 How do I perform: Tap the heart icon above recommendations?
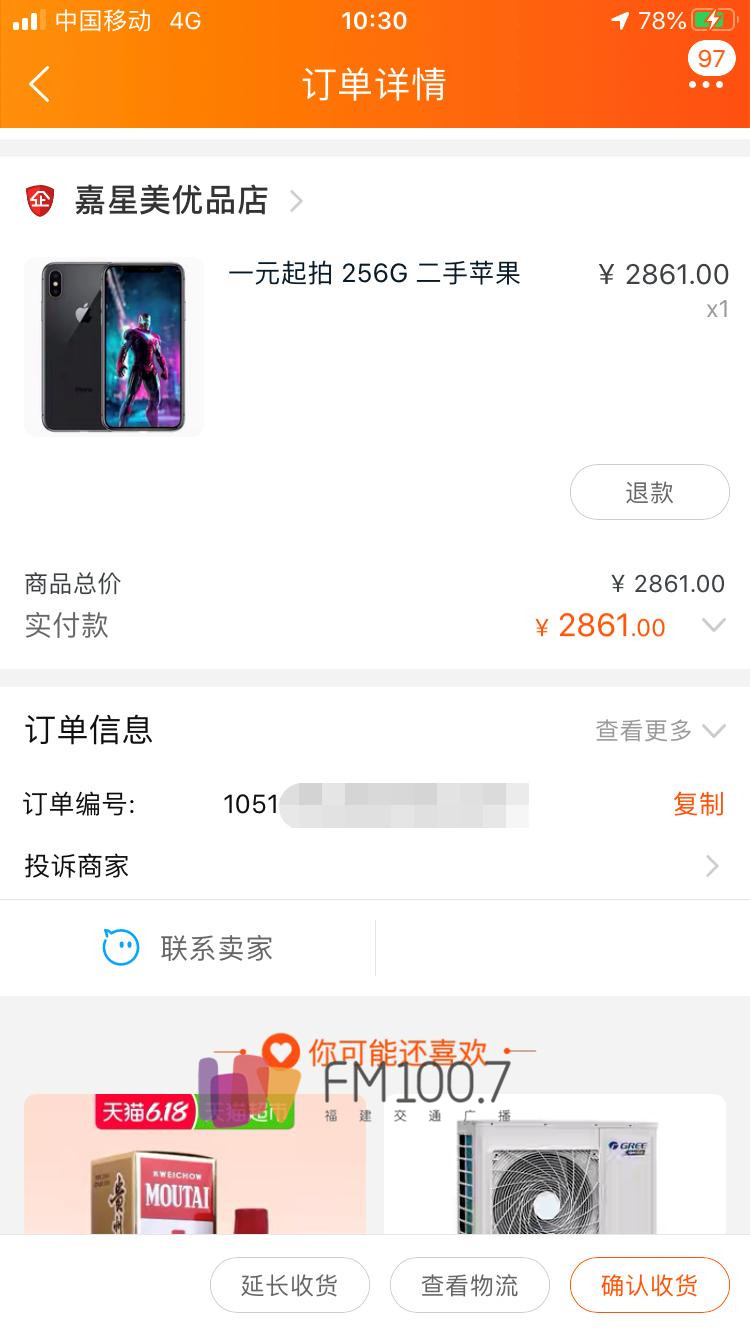[282, 1052]
